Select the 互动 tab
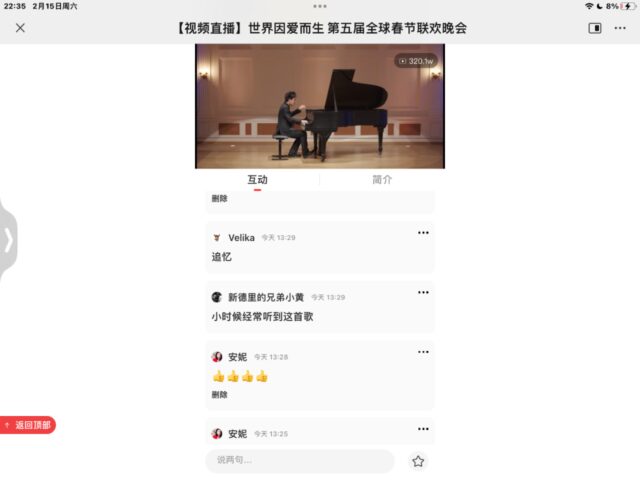This screenshot has height=480, width=640. pos(257,180)
